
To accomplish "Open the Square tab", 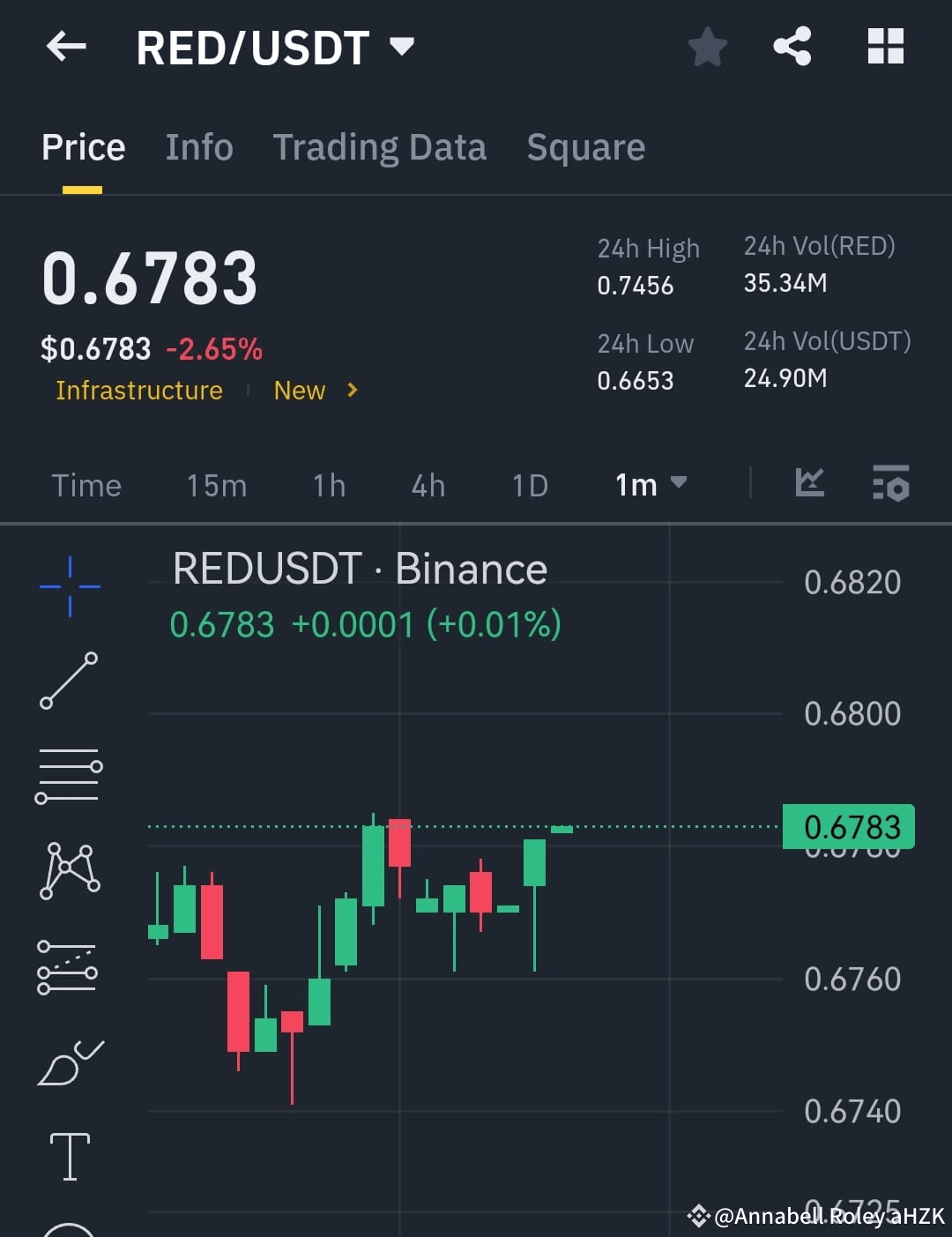I will [585, 146].
